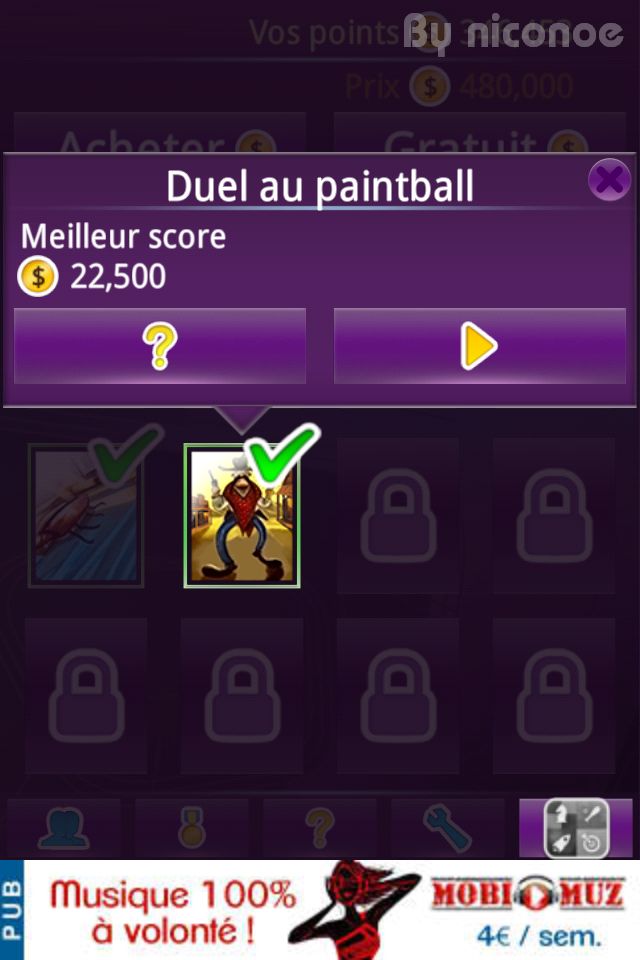Open the profile silhouette tab
Image resolution: width=640 pixels, height=960 pixels.
click(x=63, y=828)
